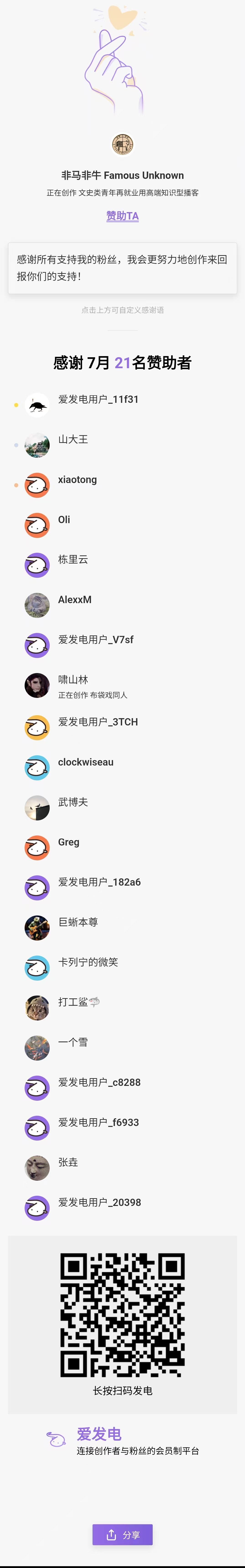Select the sponsor named Oli

pyautogui.click(x=64, y=520)
